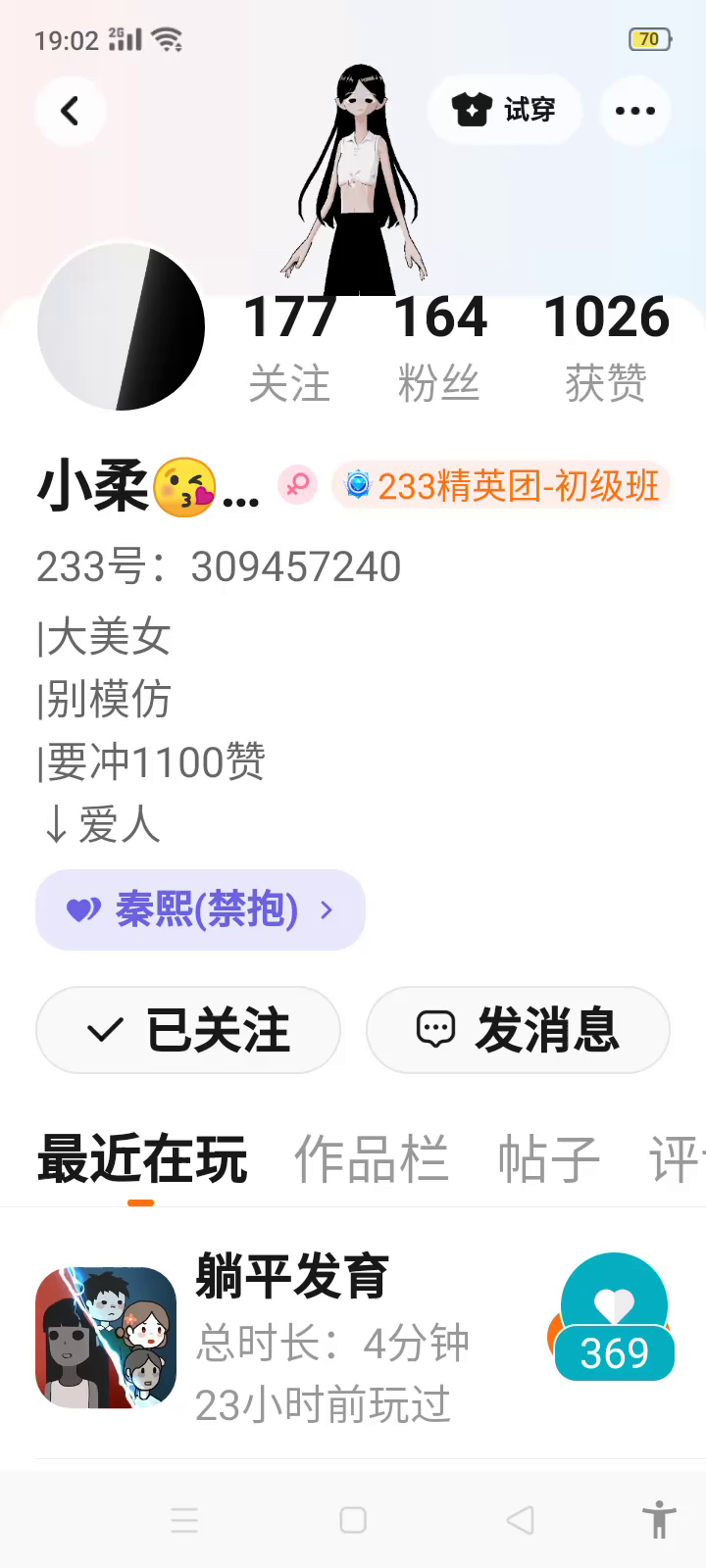Open the 233精英团-初级班 badge
The image size is (706, 1568).
[x=502, y=485]
